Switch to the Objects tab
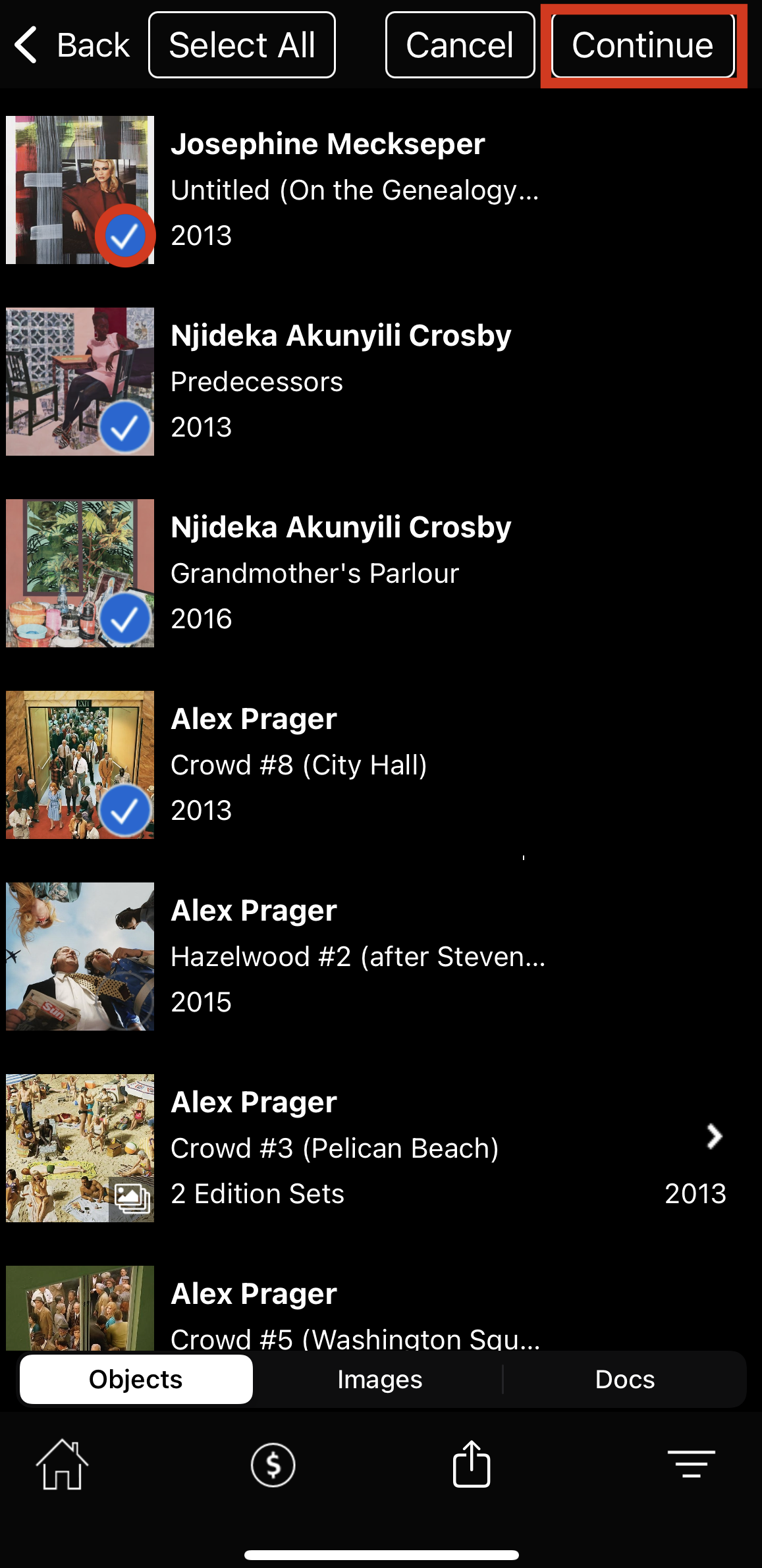 click(136, 1379)
